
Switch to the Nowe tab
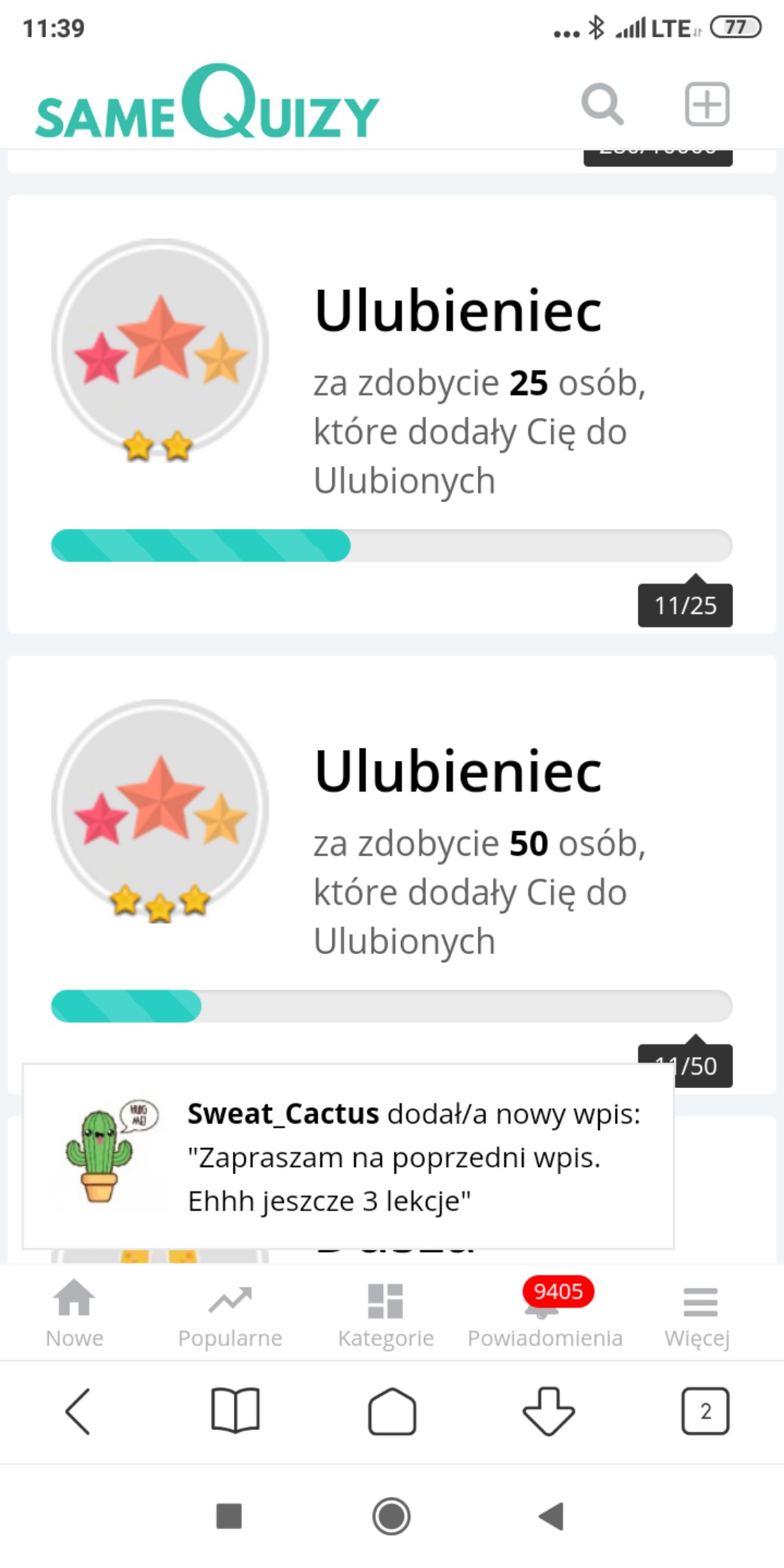(x=75, y=1314)
